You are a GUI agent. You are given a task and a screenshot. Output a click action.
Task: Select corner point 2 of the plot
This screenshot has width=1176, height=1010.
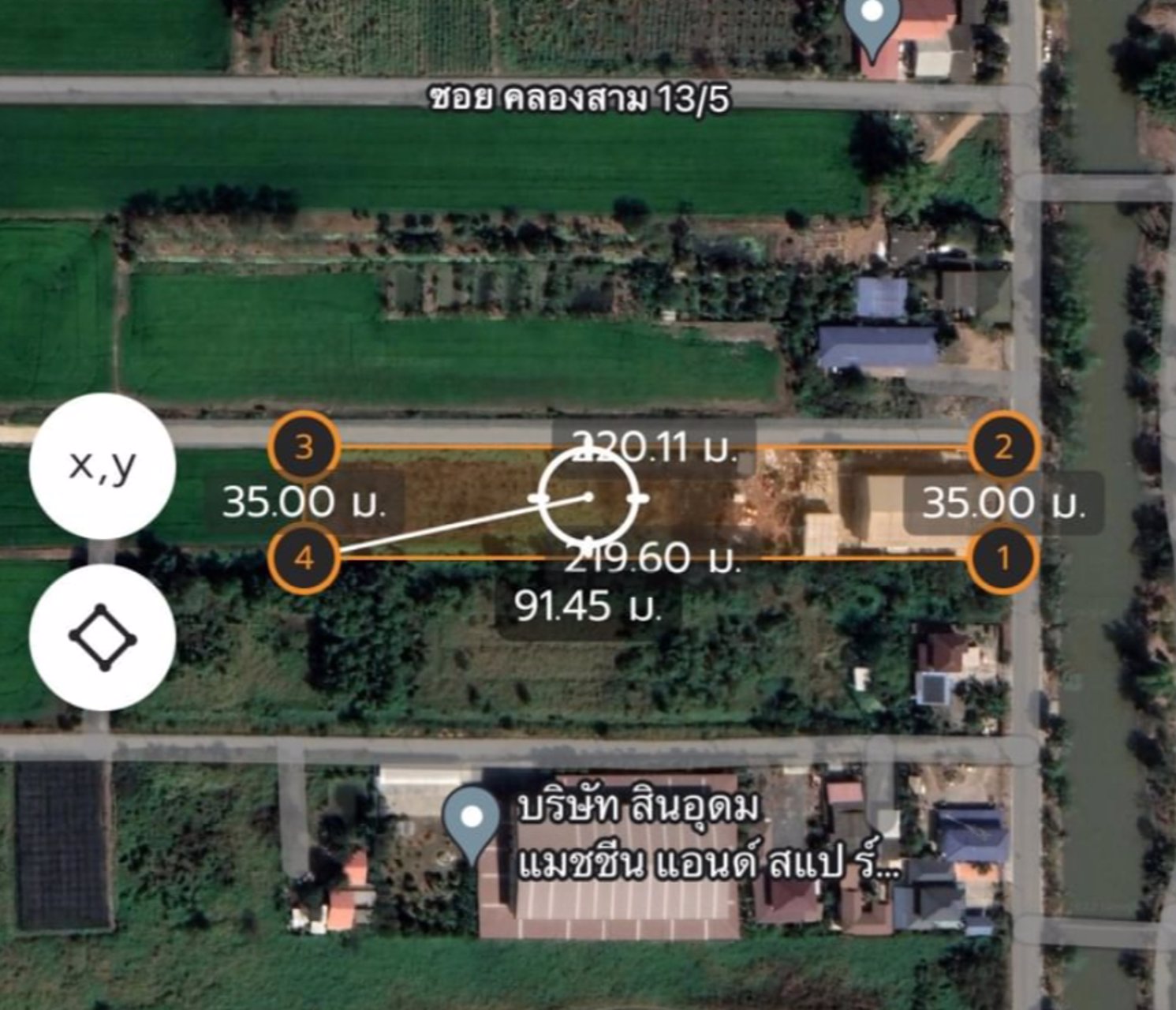click(1002, 447)
